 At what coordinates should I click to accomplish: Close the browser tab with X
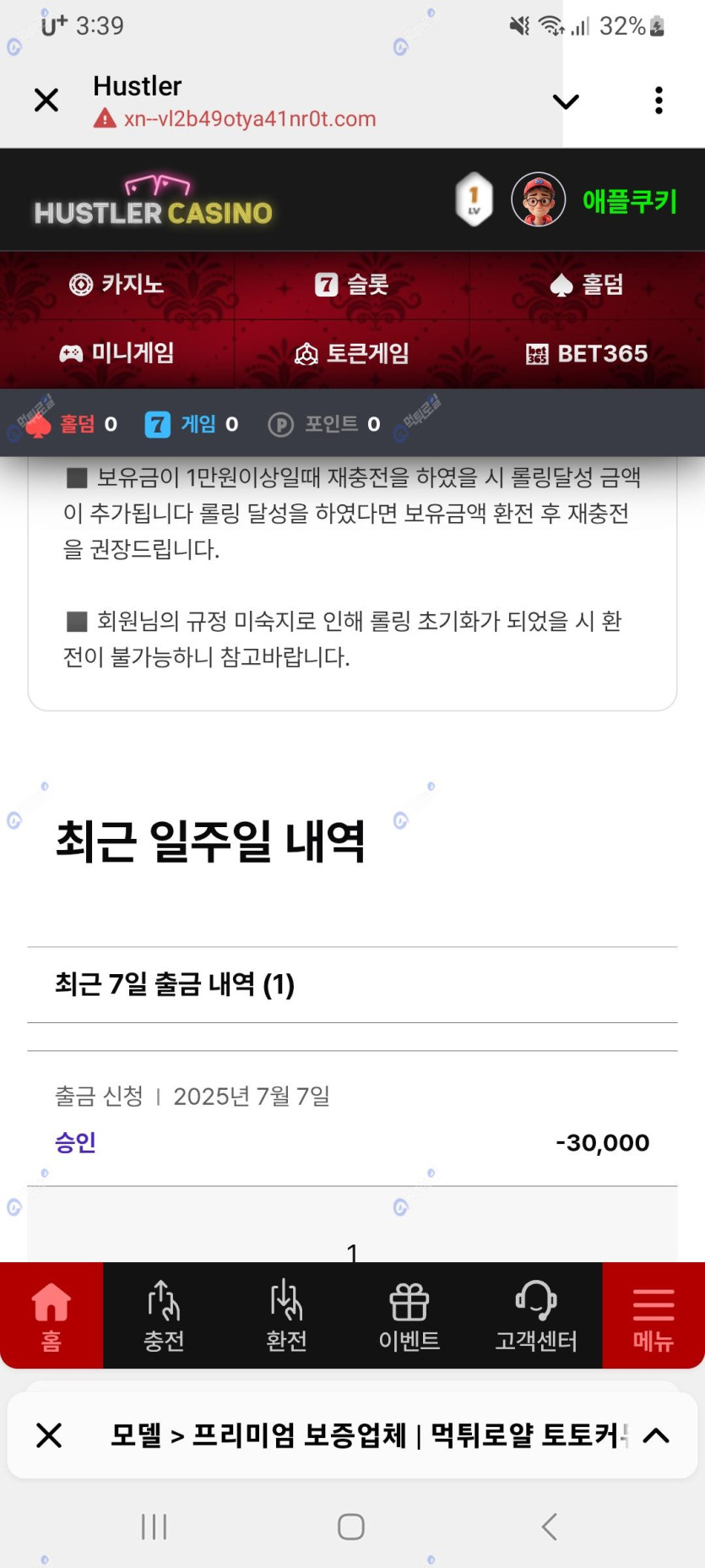46,101
